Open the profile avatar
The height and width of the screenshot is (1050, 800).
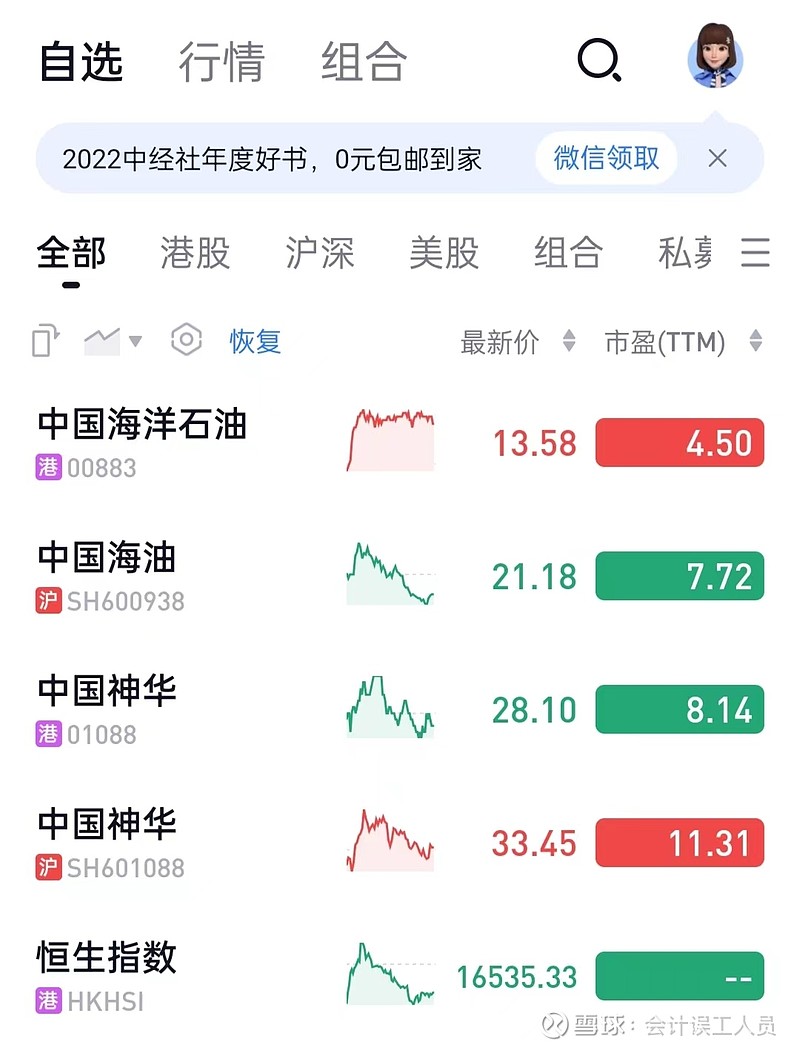pyautogui.click(x=715, y=57)
